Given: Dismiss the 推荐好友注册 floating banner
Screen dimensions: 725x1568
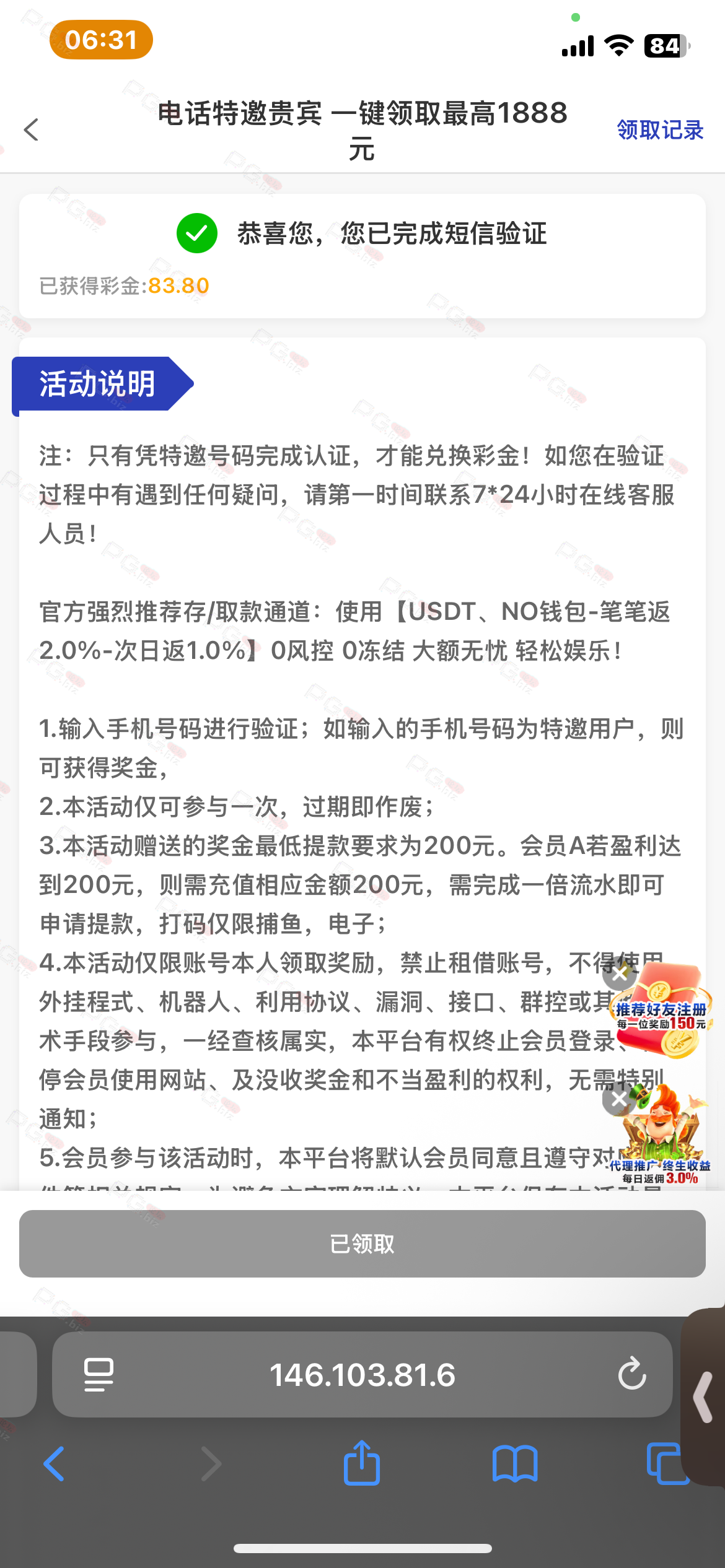Looking at the screenshot, I should coord(620,975).
